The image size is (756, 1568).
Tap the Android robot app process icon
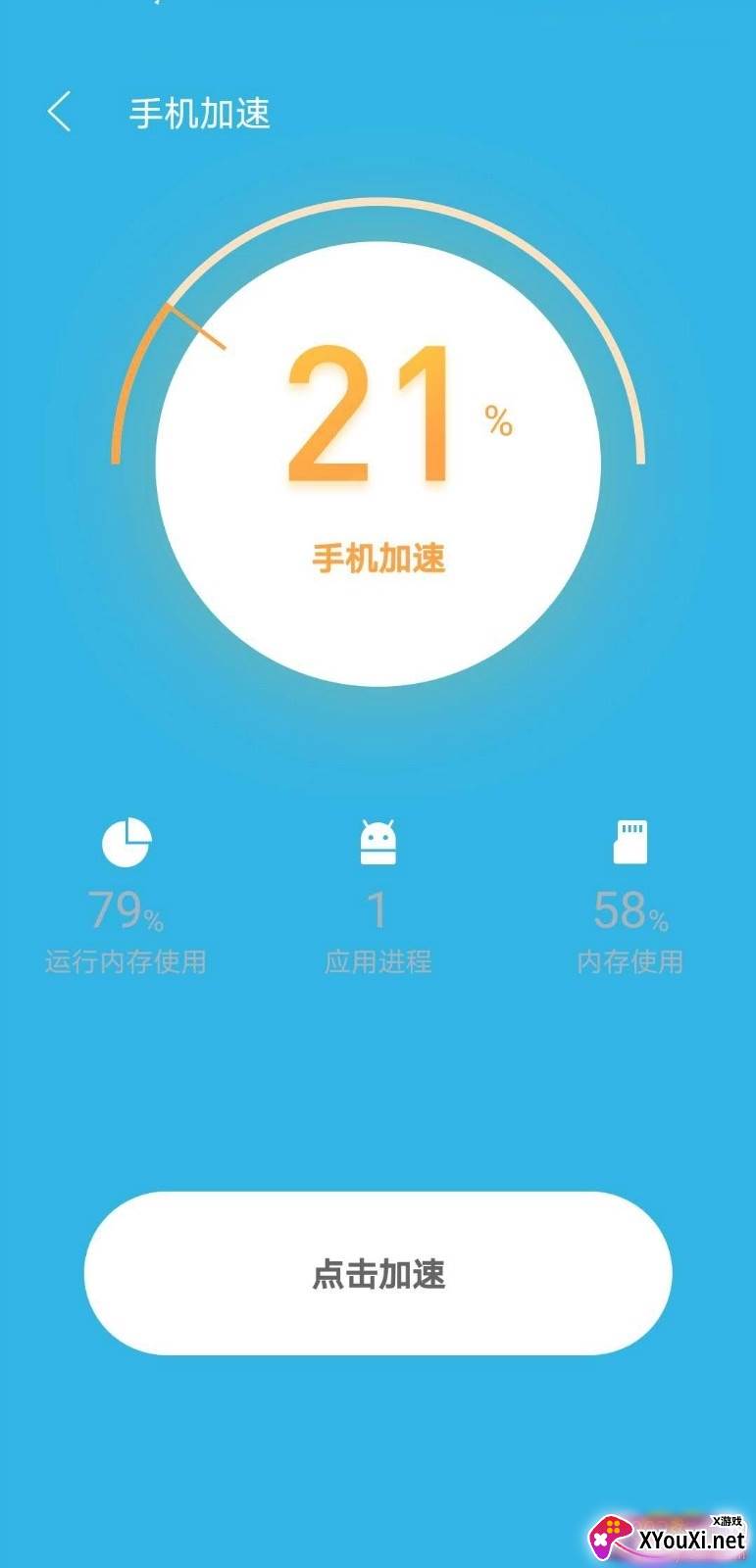(377, 841)
